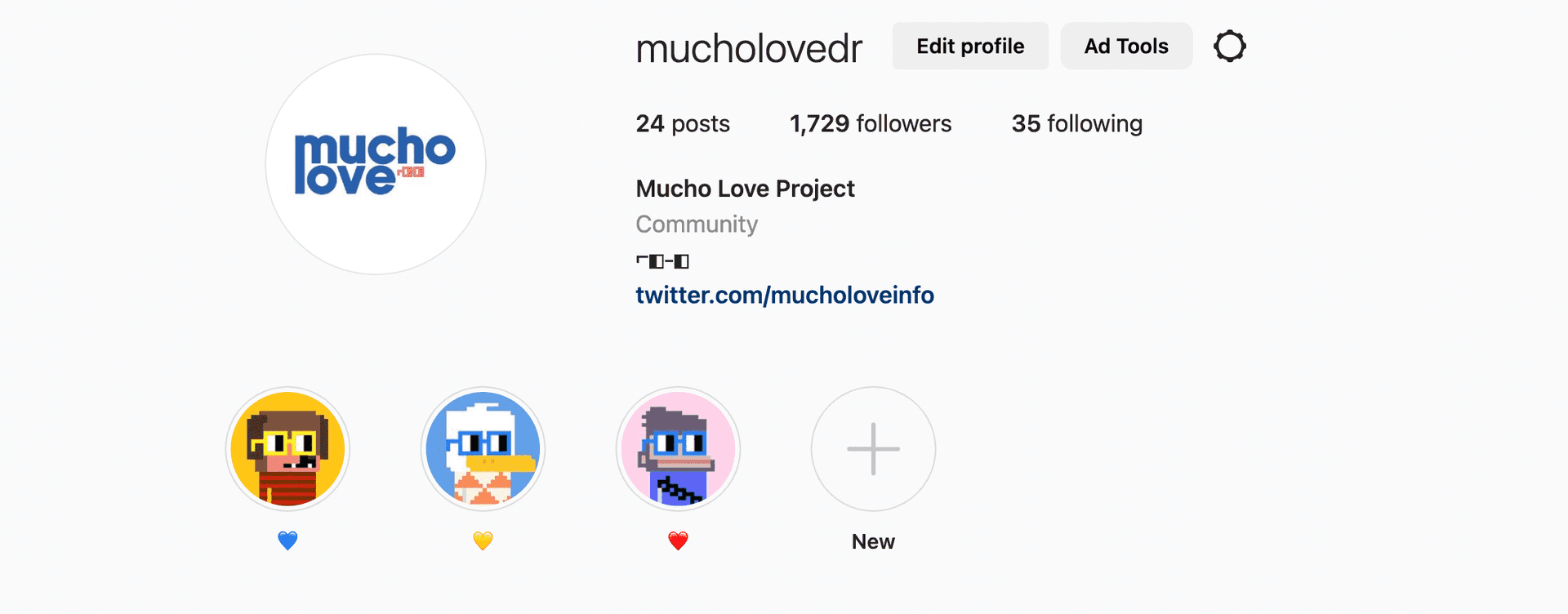The height and width of the screenshot is (614, 1568).
Task: Open the blue heart story highlight
Action: click(287, 449)
